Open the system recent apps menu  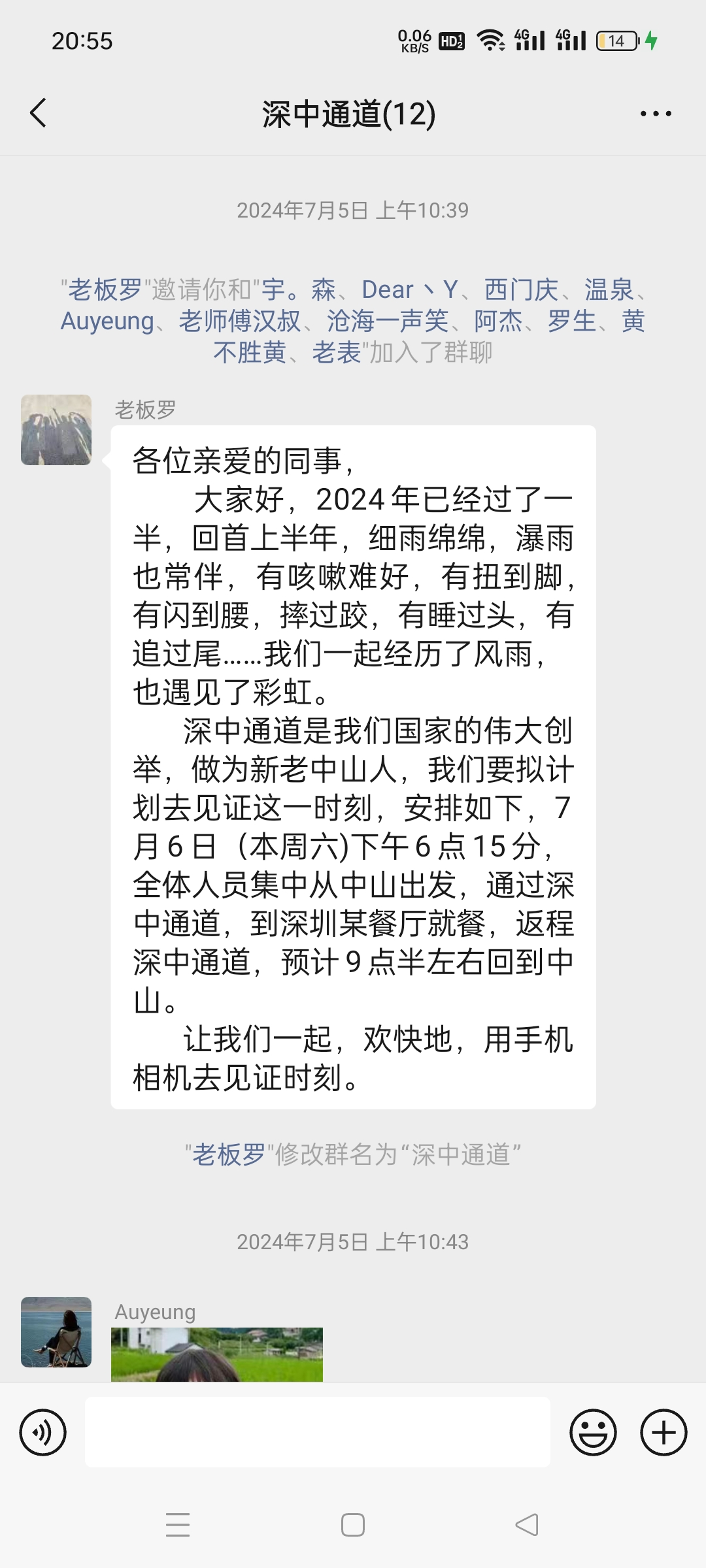(x=178, y=1525)
